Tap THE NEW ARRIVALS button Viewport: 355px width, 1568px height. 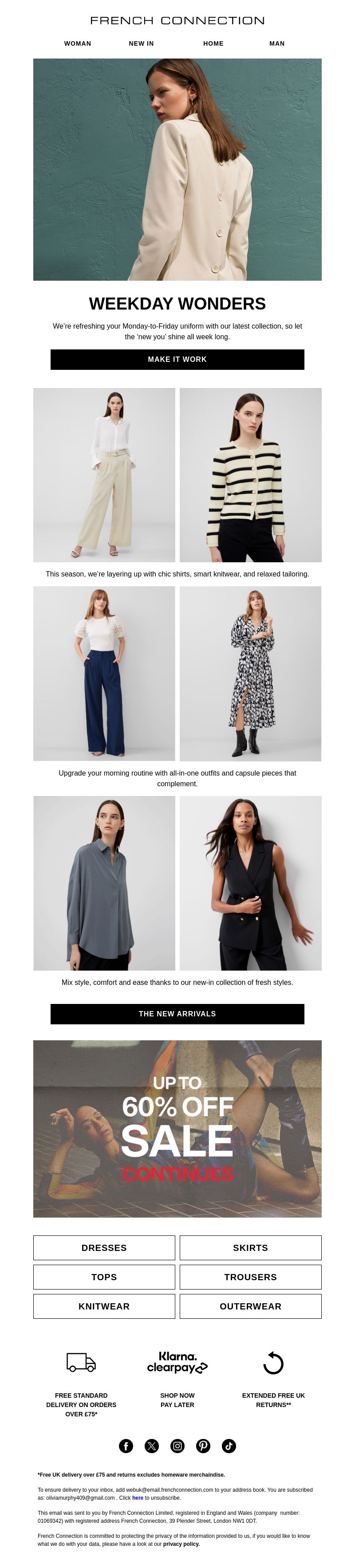177,1013
